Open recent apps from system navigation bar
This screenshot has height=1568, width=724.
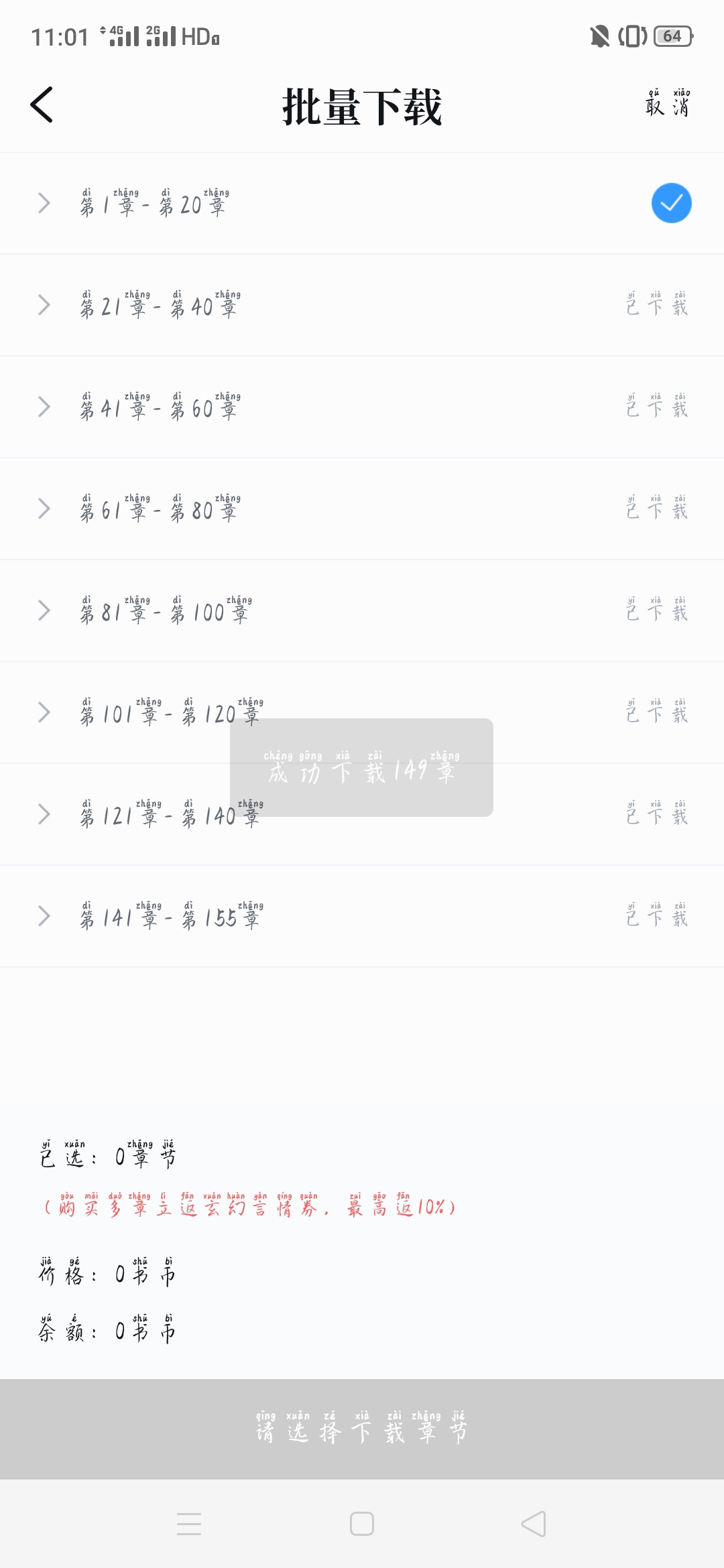coord(189,1524)
